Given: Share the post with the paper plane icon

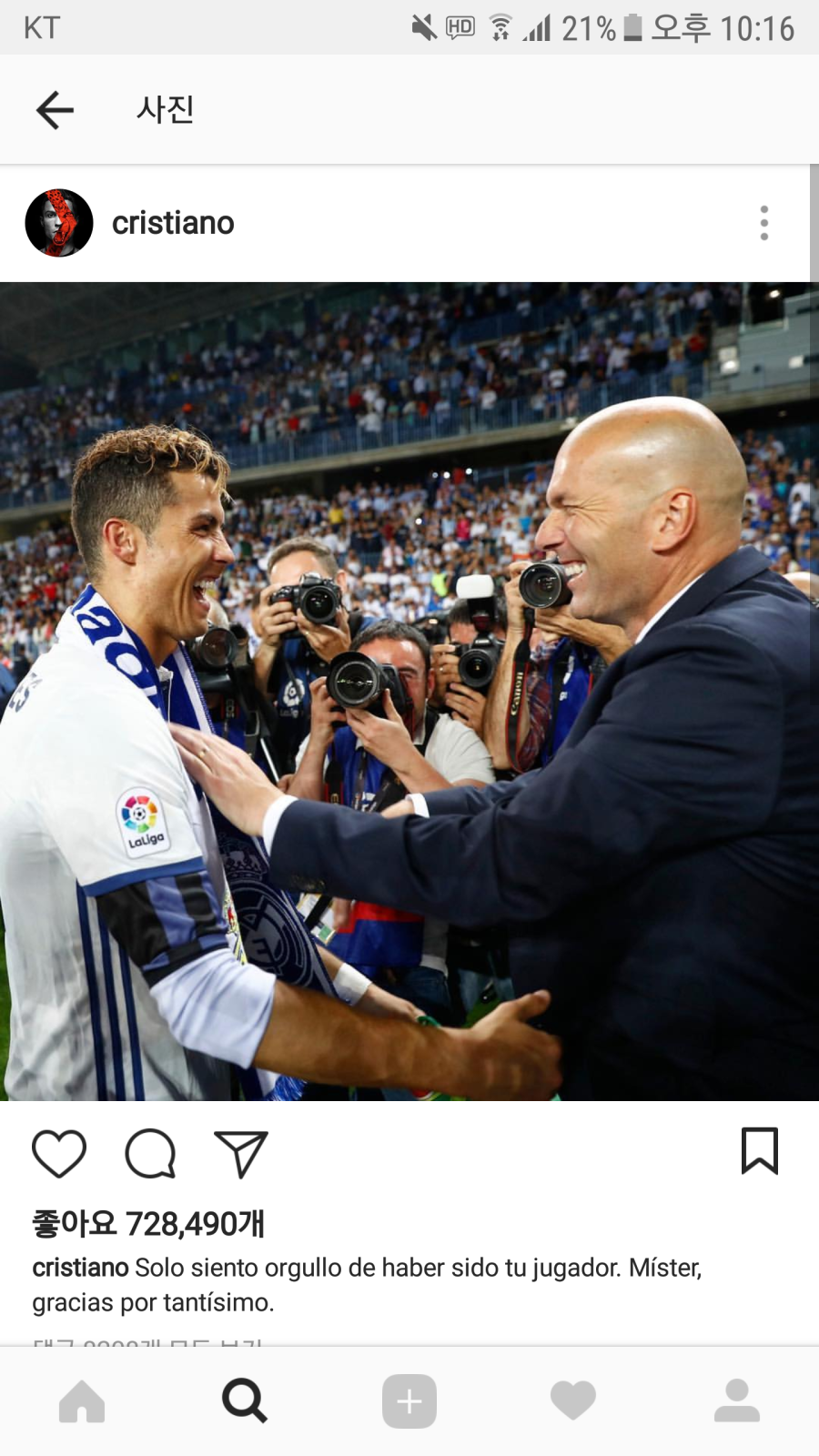Looking at the screenshot, I should point(240,1153).
